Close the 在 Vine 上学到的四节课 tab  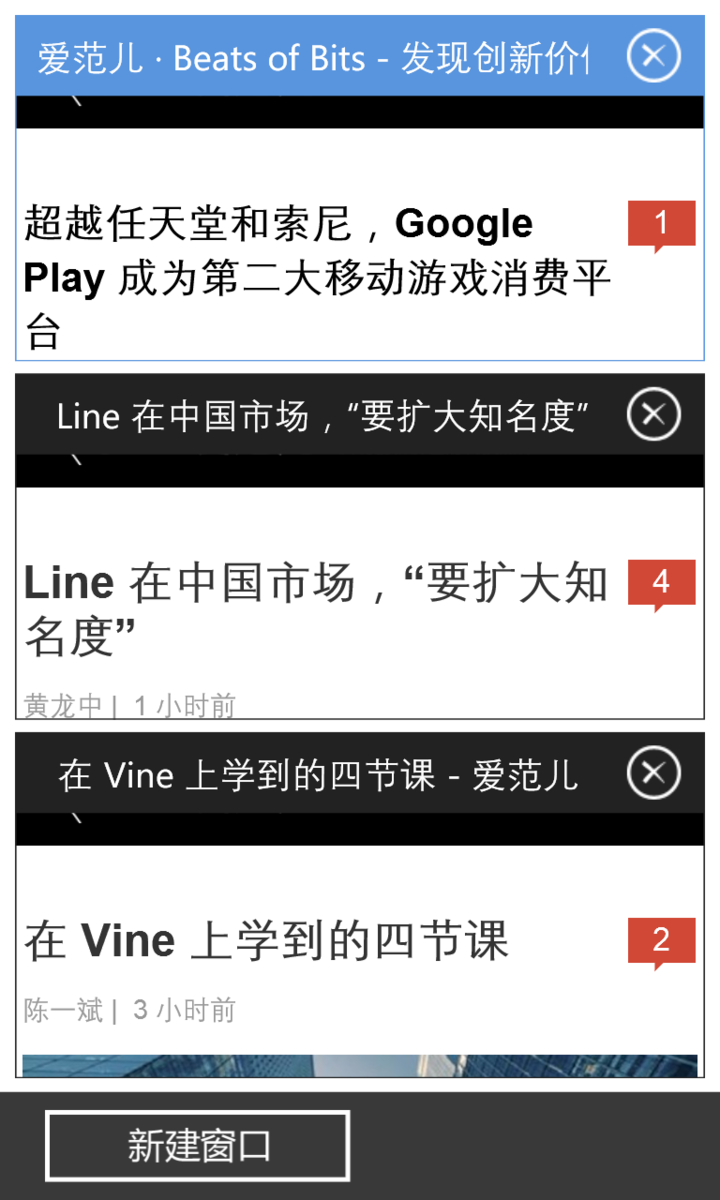(x=653, y=773)
